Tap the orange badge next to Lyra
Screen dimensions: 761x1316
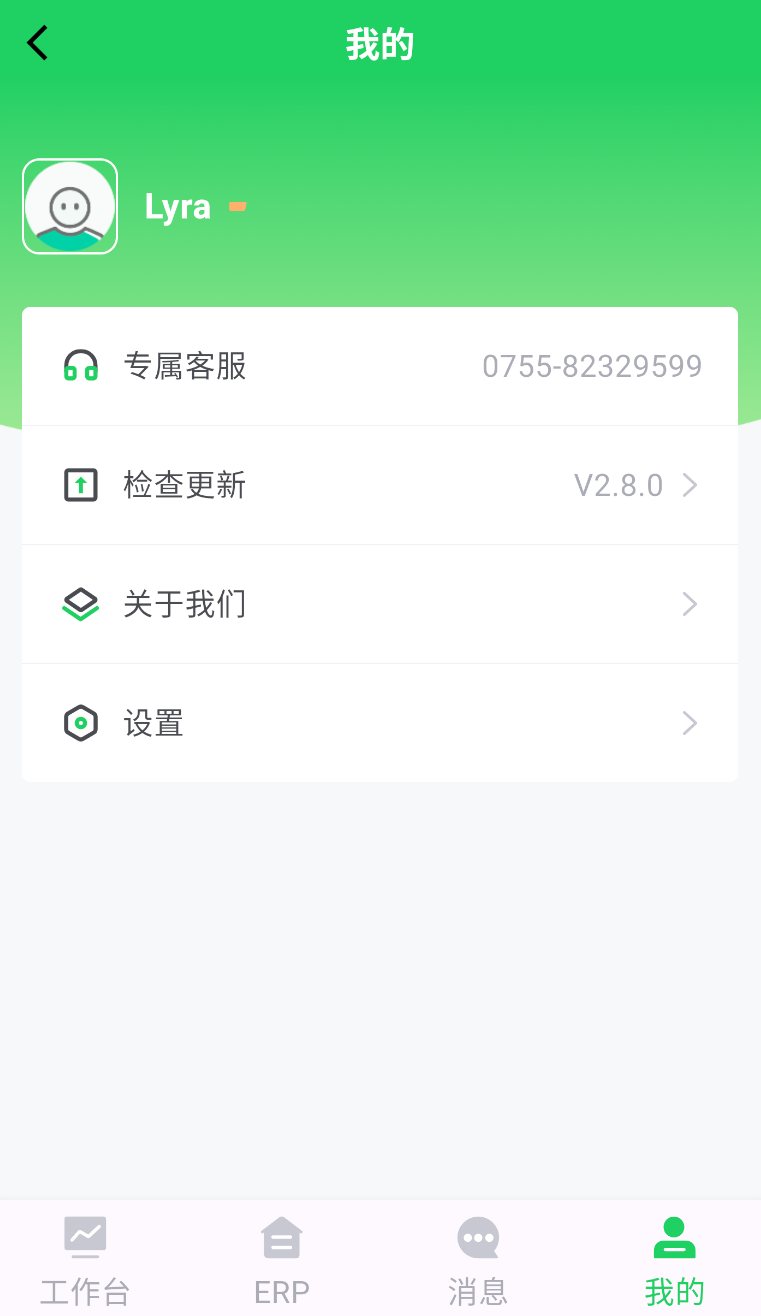237,206
